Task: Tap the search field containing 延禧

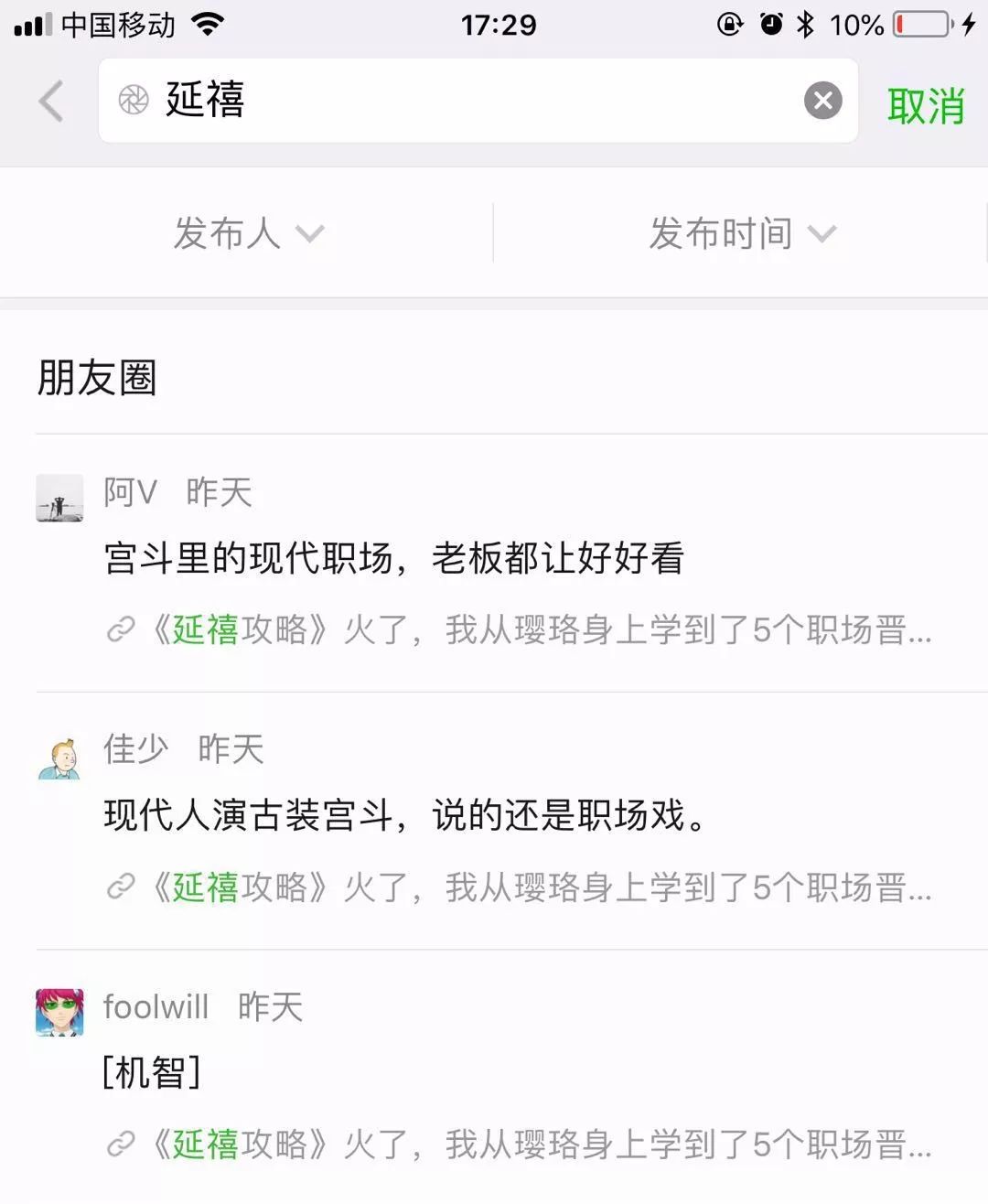Action: pos(457,101)
